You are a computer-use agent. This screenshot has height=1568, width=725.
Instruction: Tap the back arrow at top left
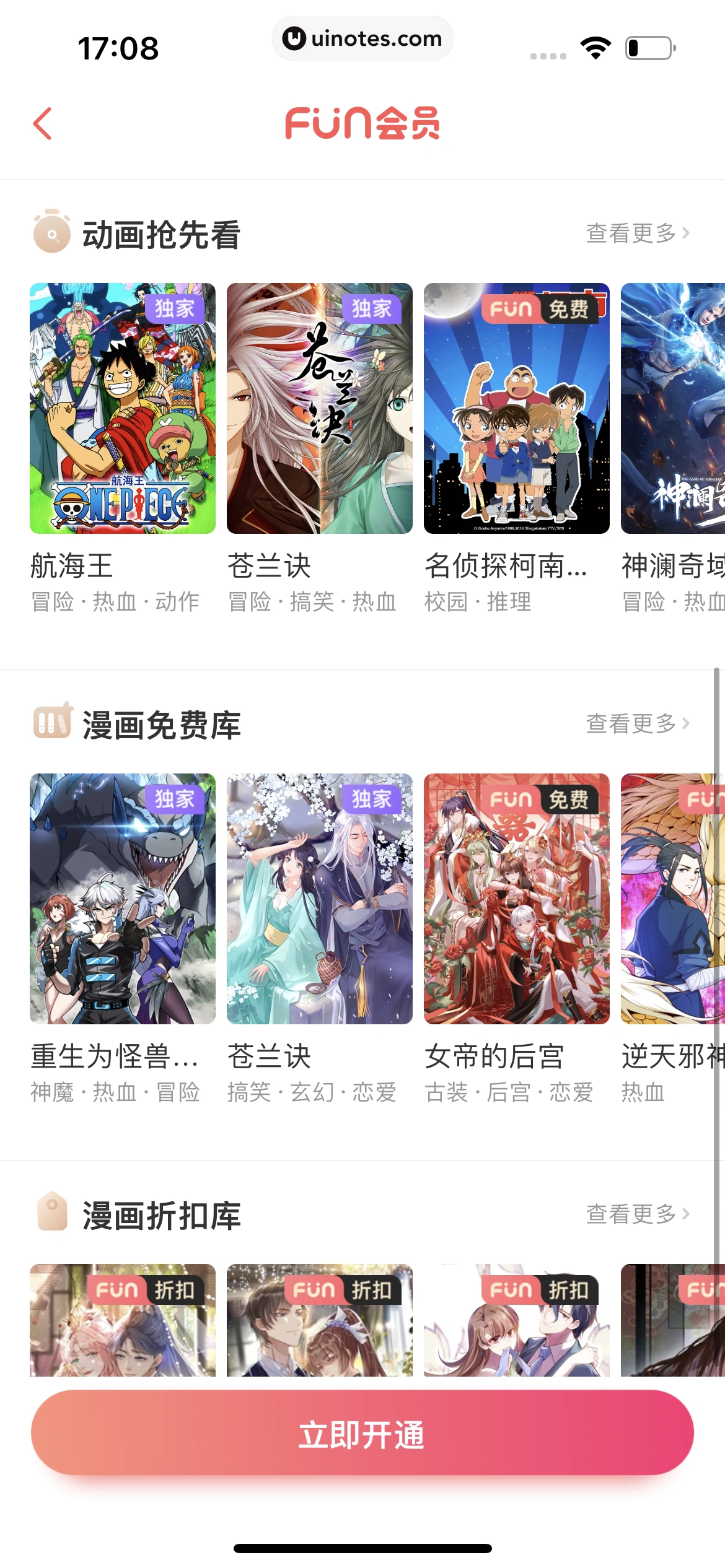43,124
